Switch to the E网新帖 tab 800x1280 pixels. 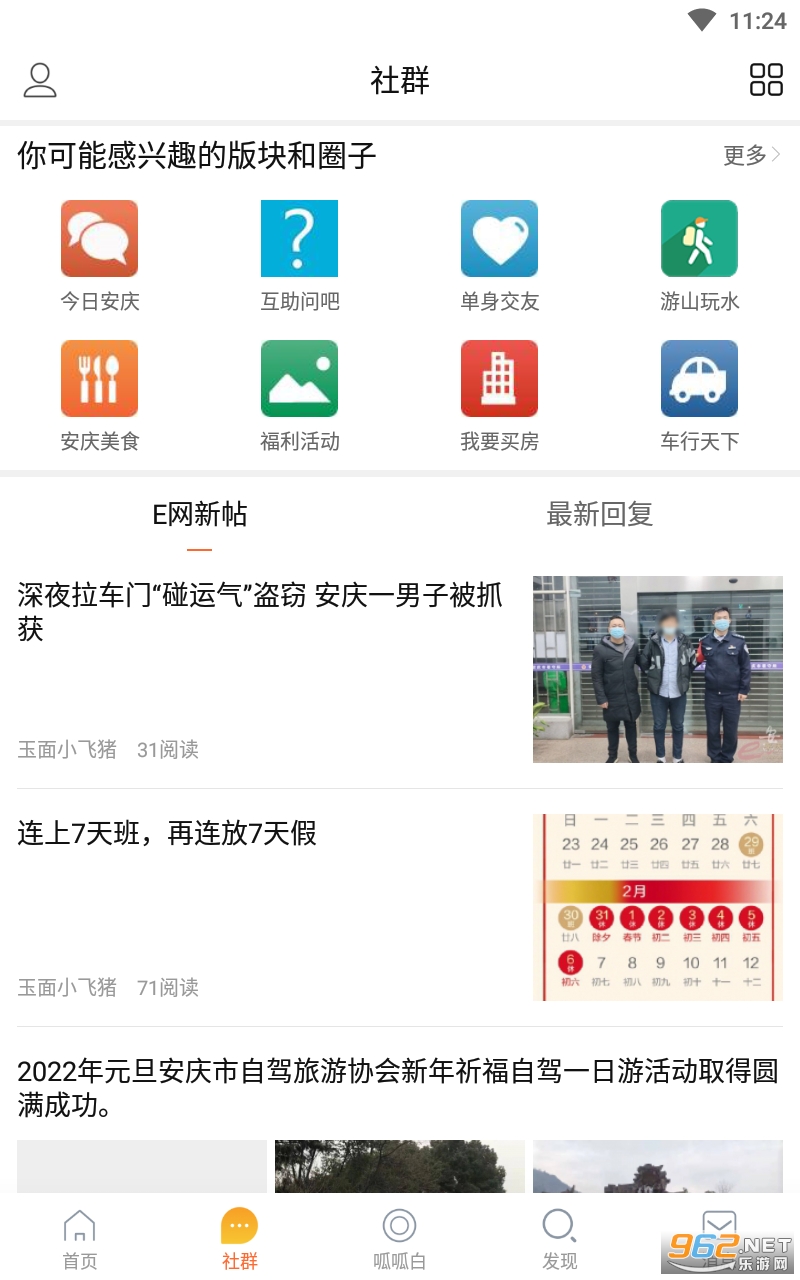(x=200, y=515)
